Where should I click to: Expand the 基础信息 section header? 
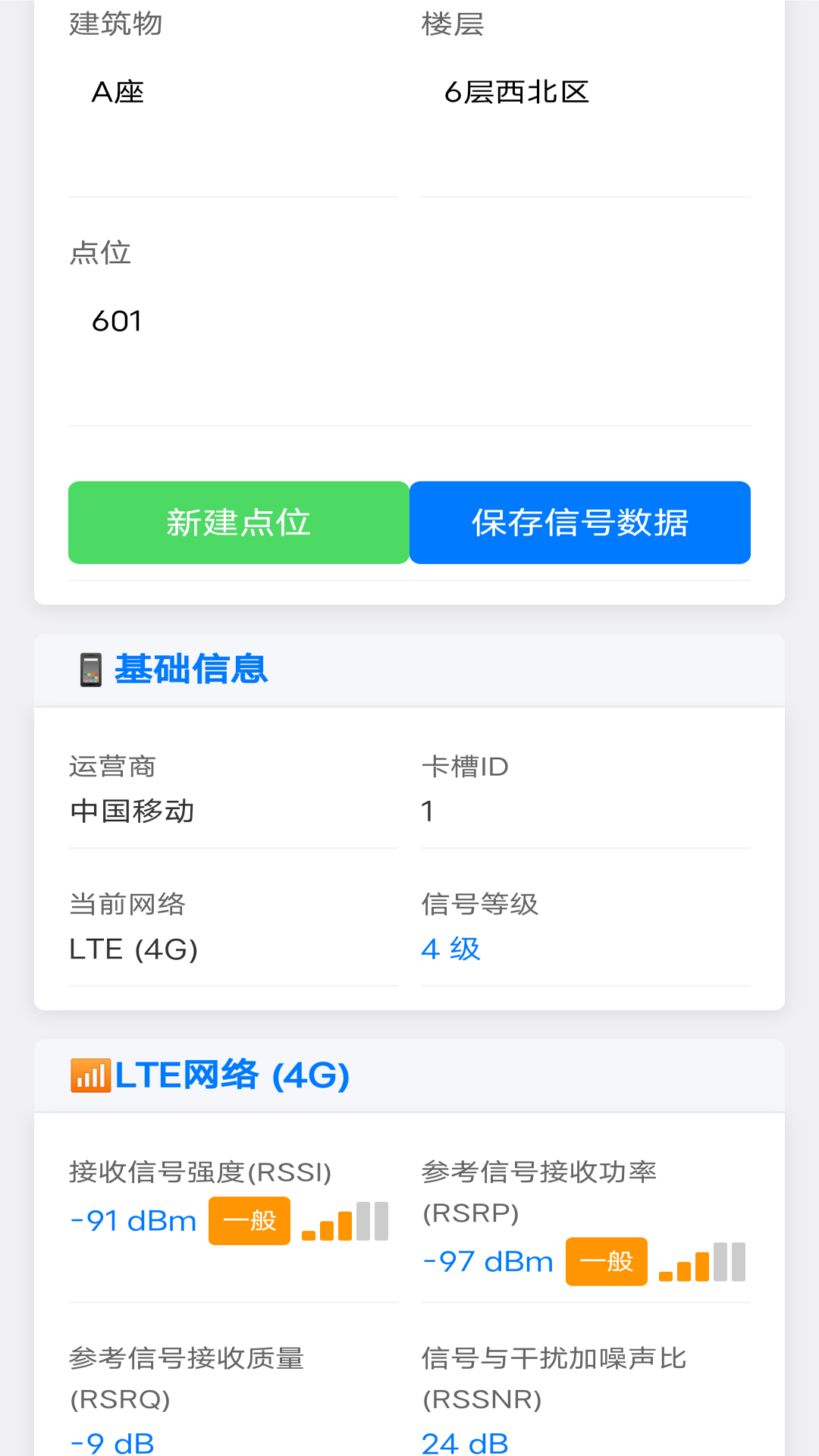pyautogui.click(x=190, y=669)
